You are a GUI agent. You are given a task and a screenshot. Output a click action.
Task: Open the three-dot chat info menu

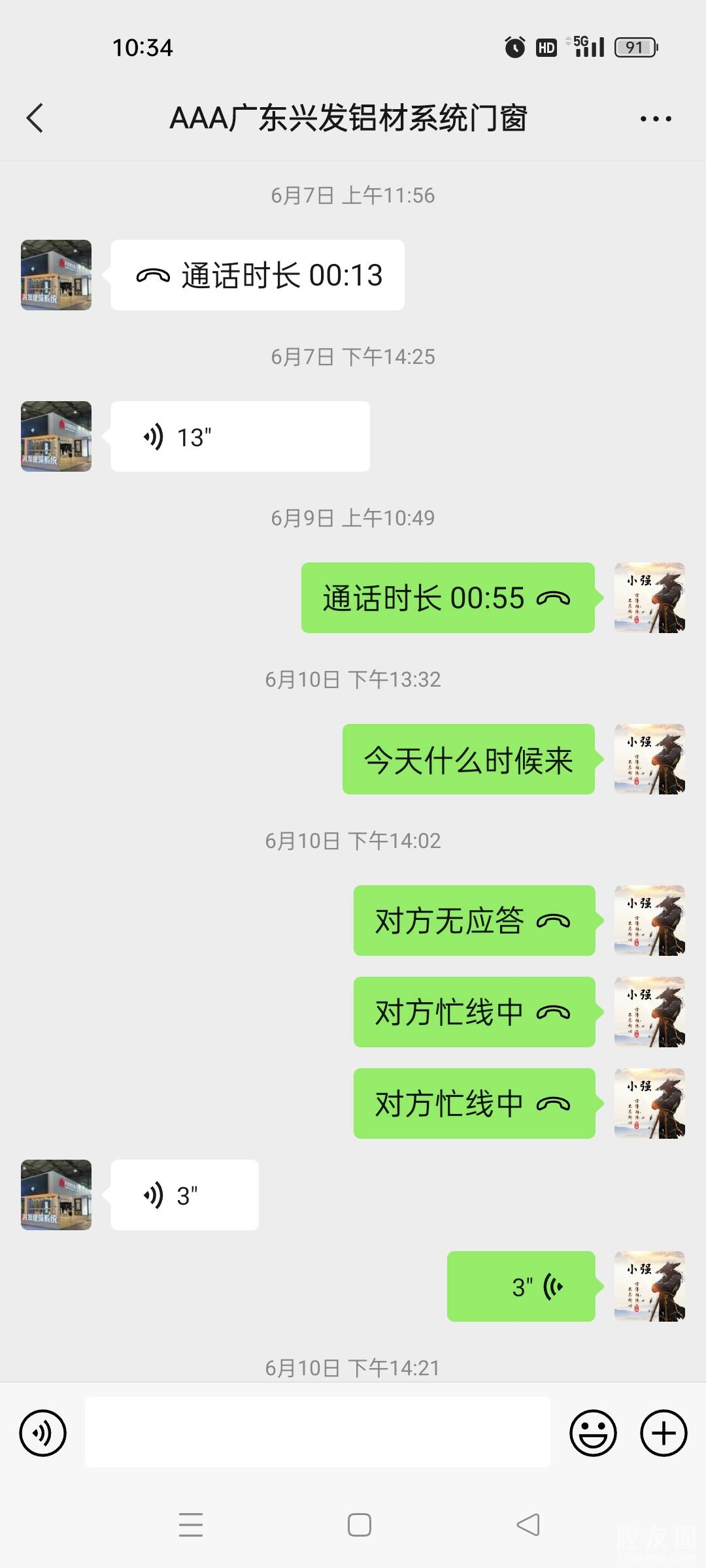tap(656, 119)
